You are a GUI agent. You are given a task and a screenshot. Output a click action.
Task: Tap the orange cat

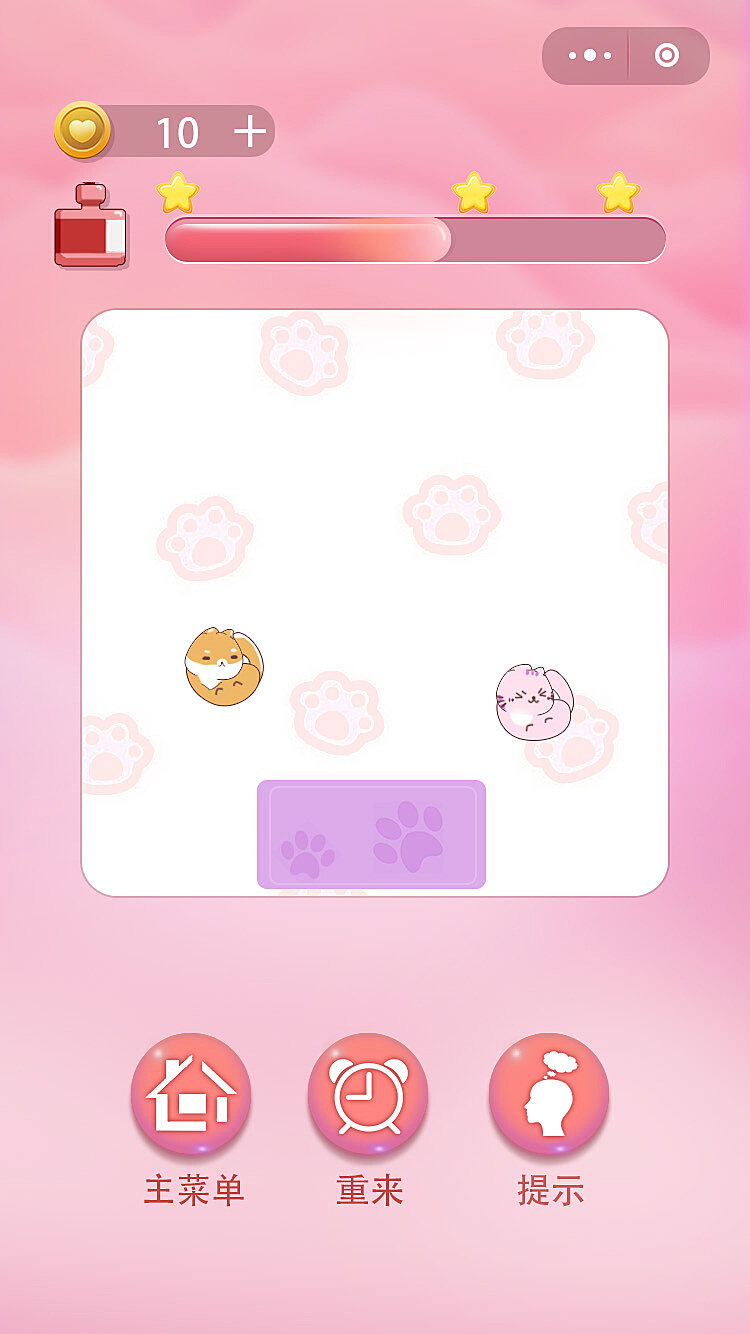tap(224, 666)
